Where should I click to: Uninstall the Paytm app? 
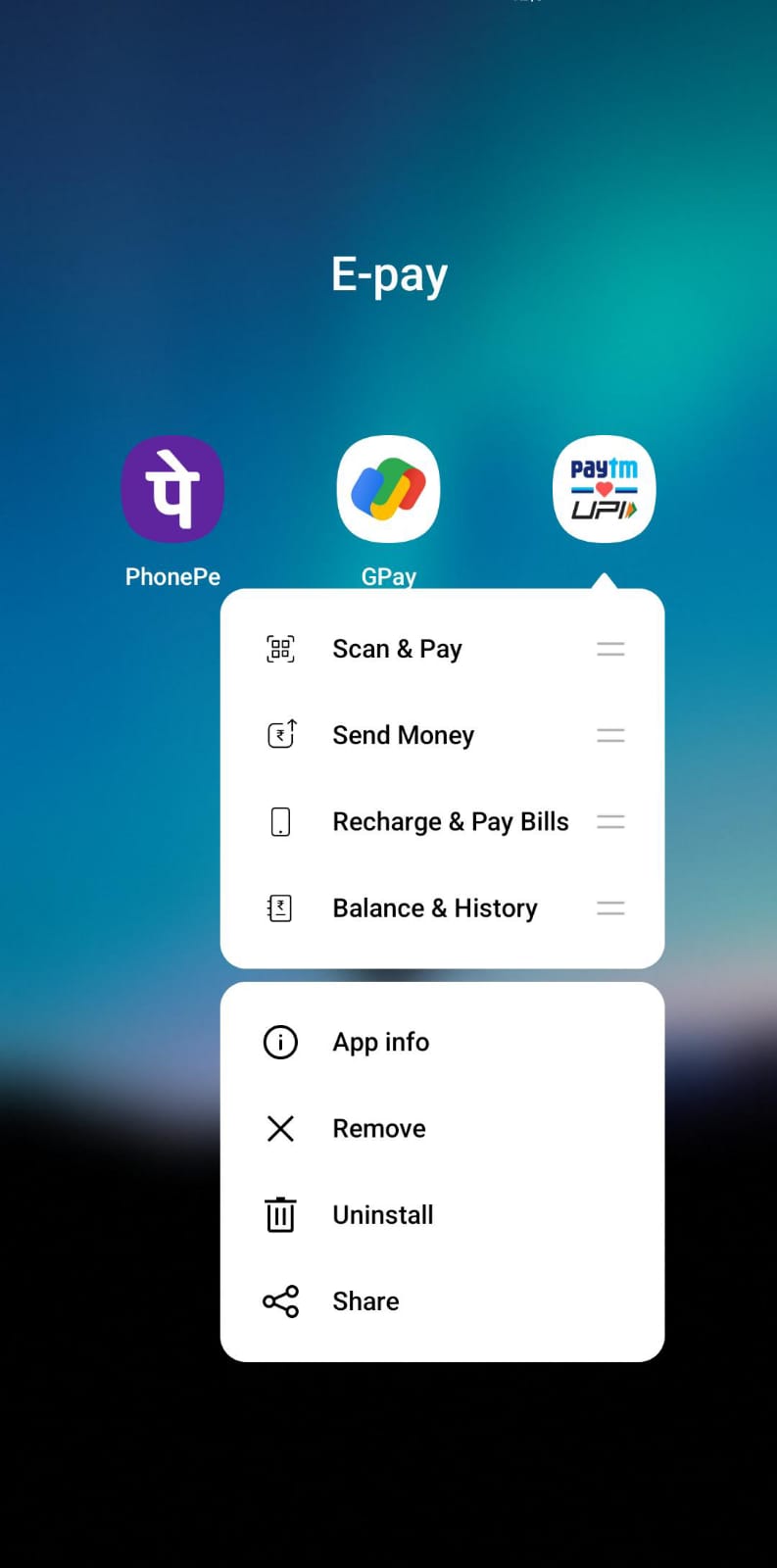[x=382, y=1214]
